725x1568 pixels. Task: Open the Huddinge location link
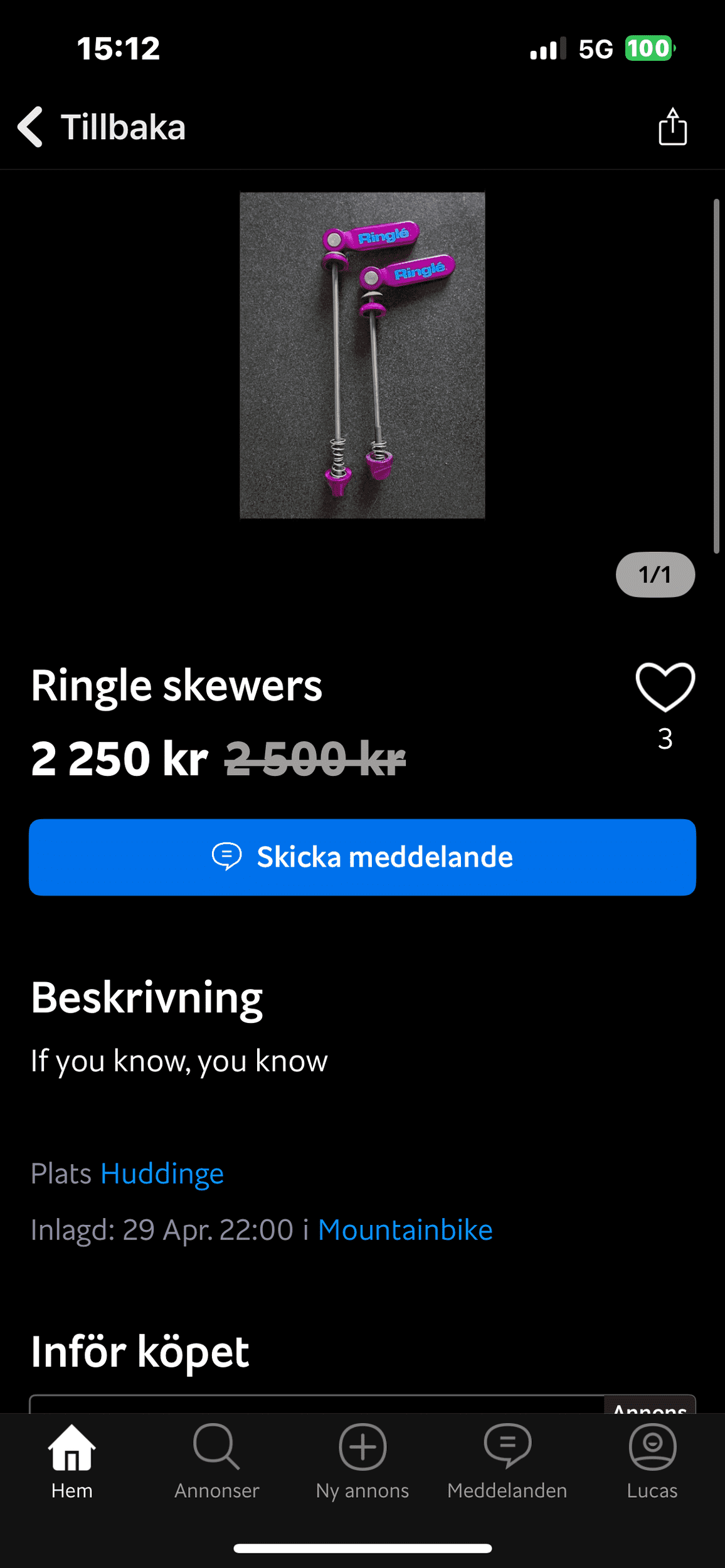(x=162, y=1173)
